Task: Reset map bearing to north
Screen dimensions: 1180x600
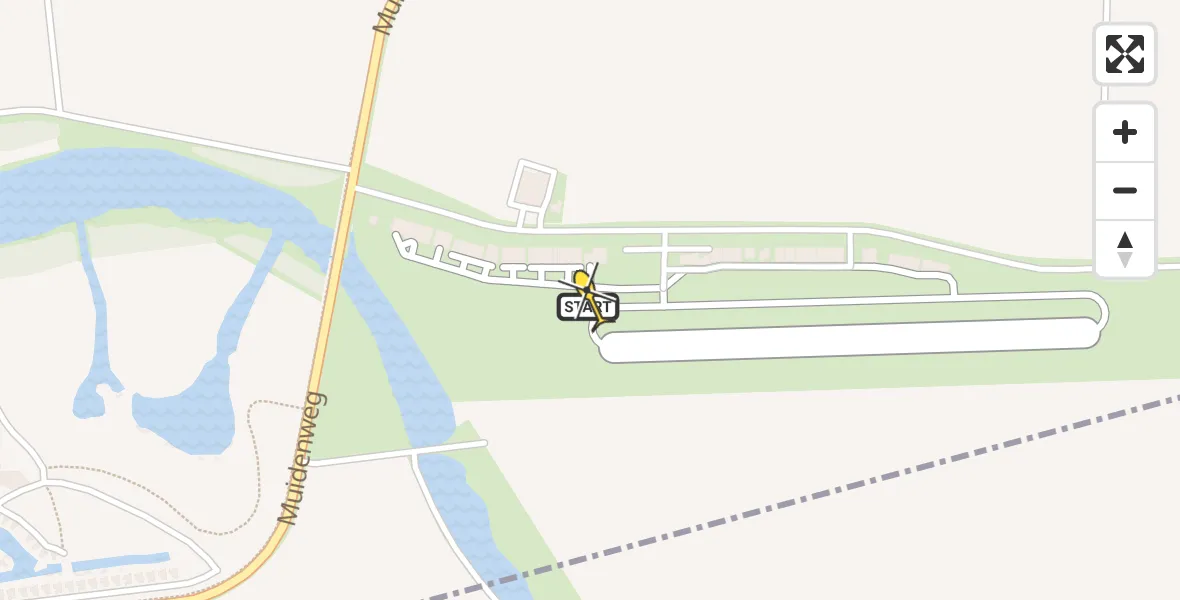Action: pyautogui.click(x=1125, y=249)
